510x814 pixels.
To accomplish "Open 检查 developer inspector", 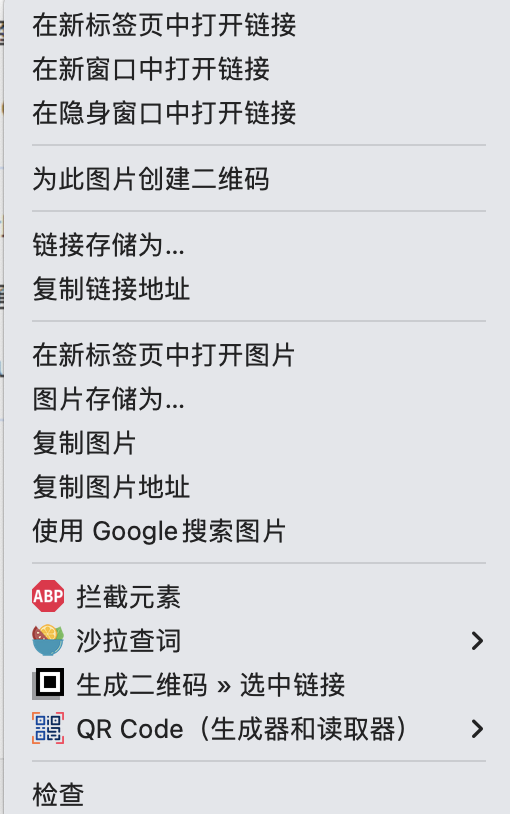I will pyautogui.click(x=258, y=794).
